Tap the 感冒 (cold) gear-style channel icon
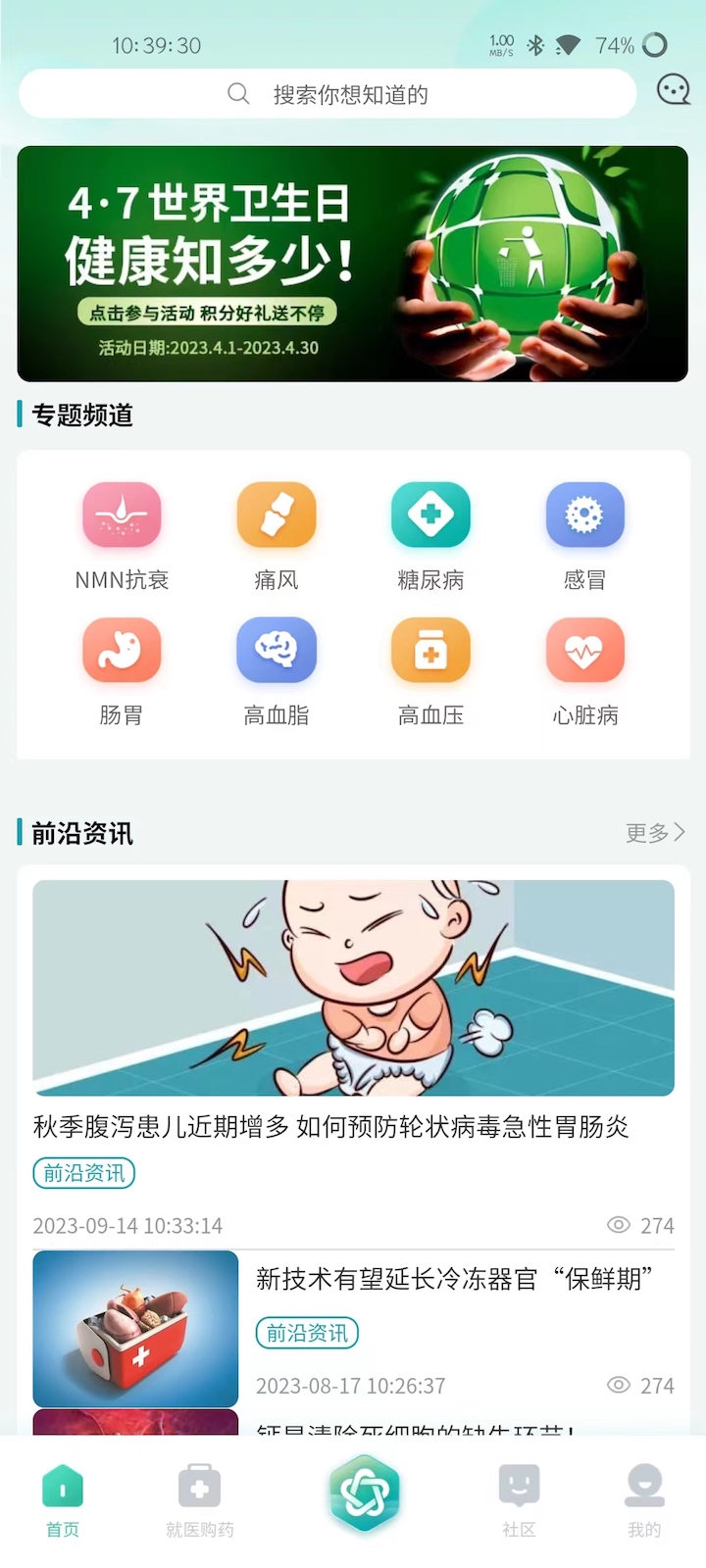Screen dimensions: 706x1568 (x=585, y=514)
